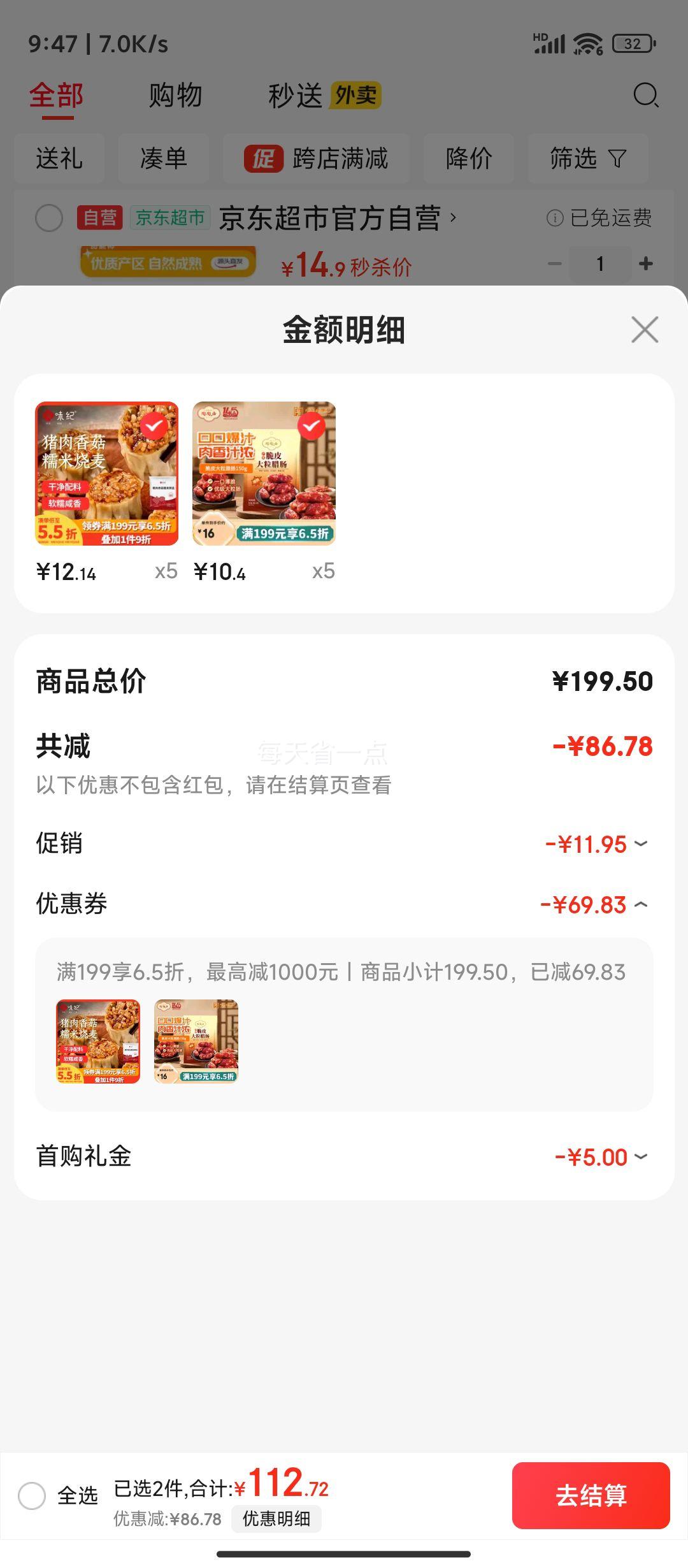Screen dimensions: 688x1568
Task: Close the 金额明细 popup
Action: pos(643,329)
